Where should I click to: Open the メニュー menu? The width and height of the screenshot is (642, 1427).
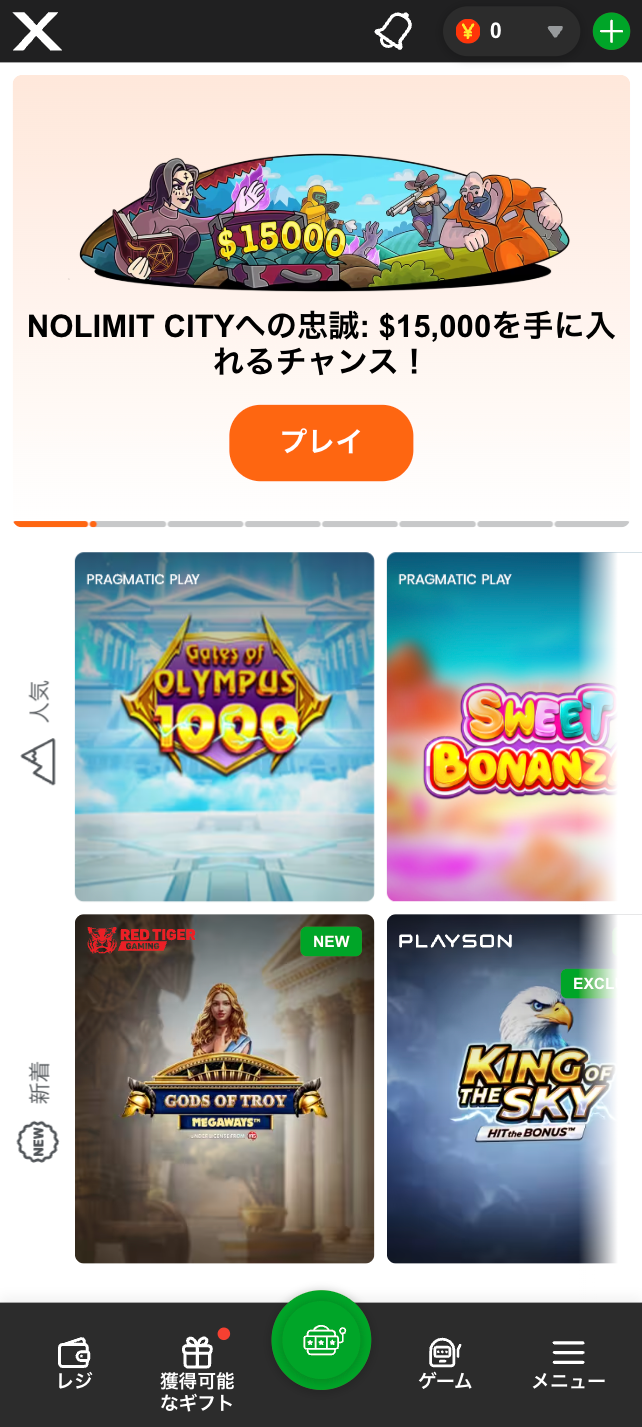click(568, 1364)
